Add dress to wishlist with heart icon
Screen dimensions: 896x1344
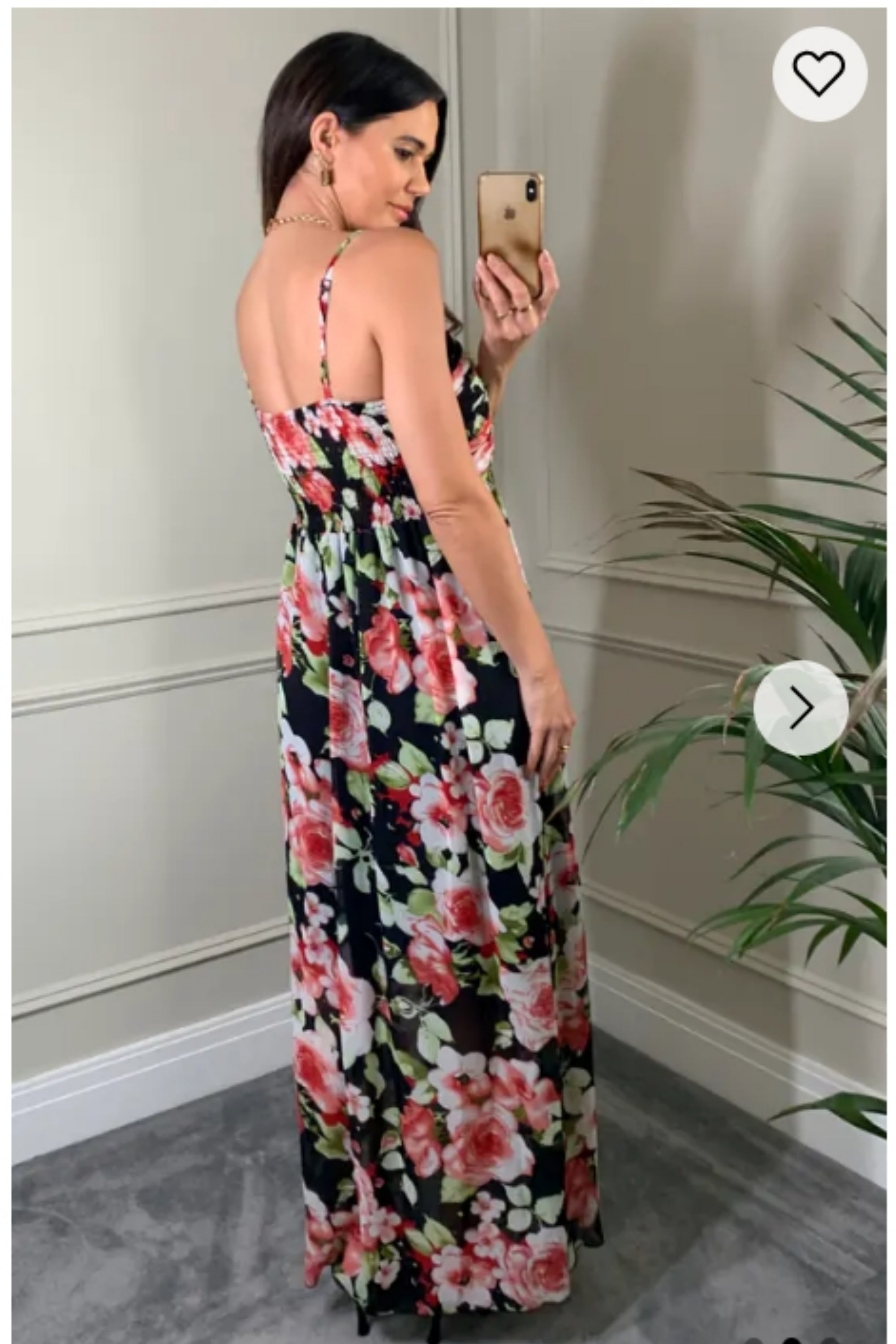tap(819, 74)
